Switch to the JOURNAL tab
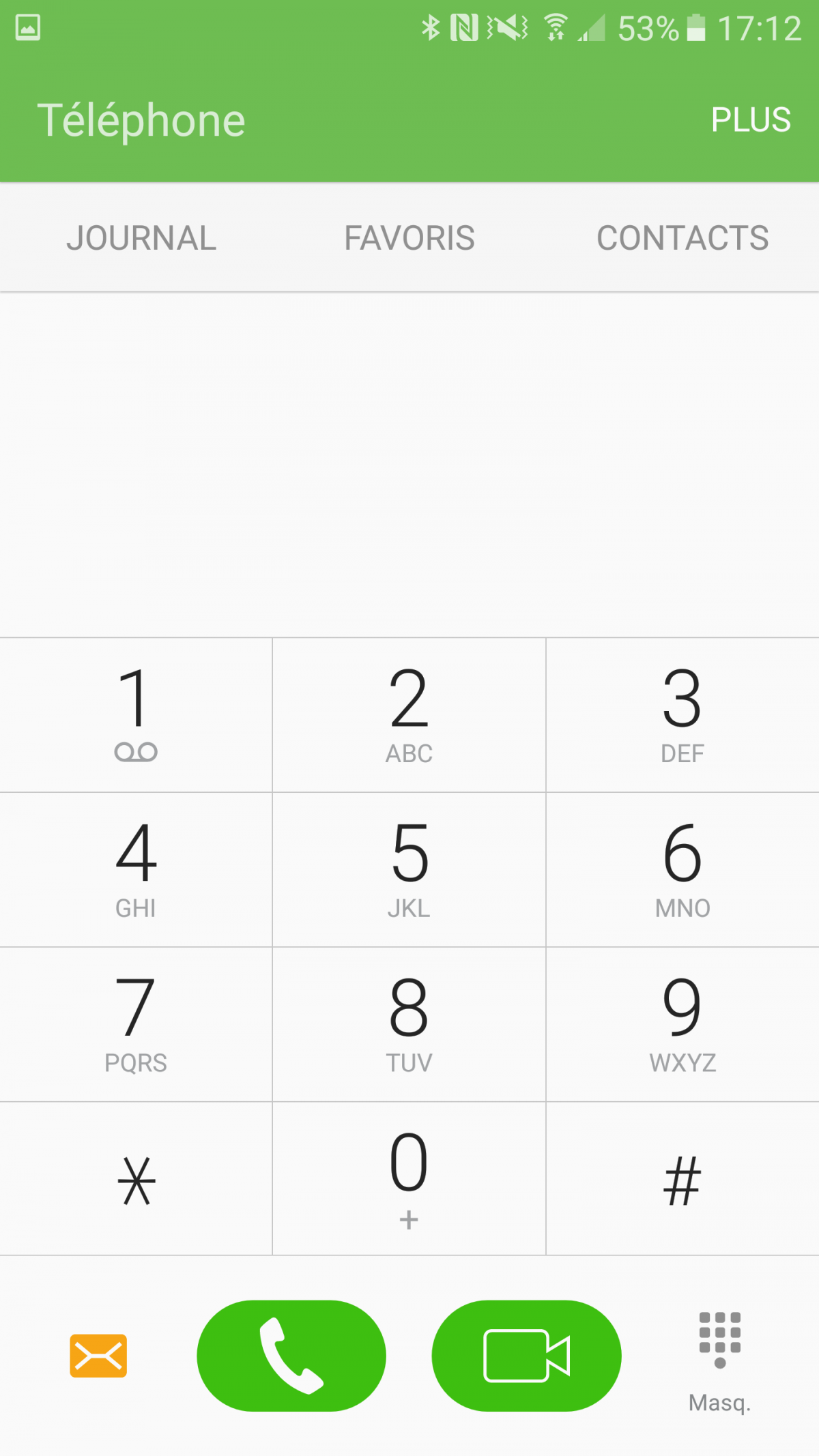 tap(141, 238)
